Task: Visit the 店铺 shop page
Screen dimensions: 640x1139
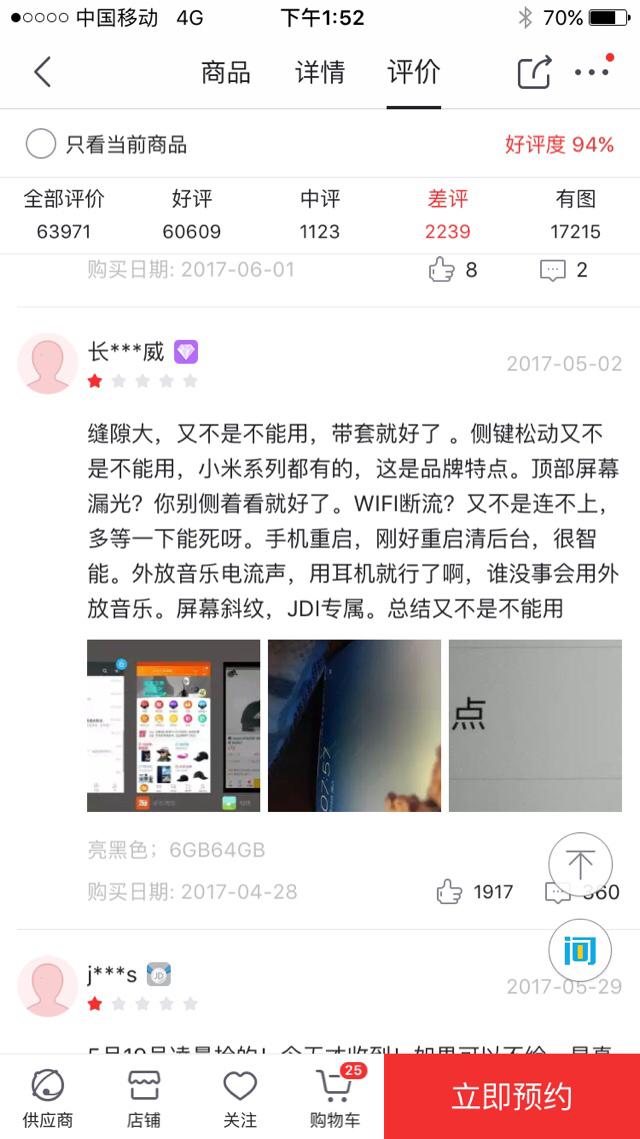Action: 144,1097
